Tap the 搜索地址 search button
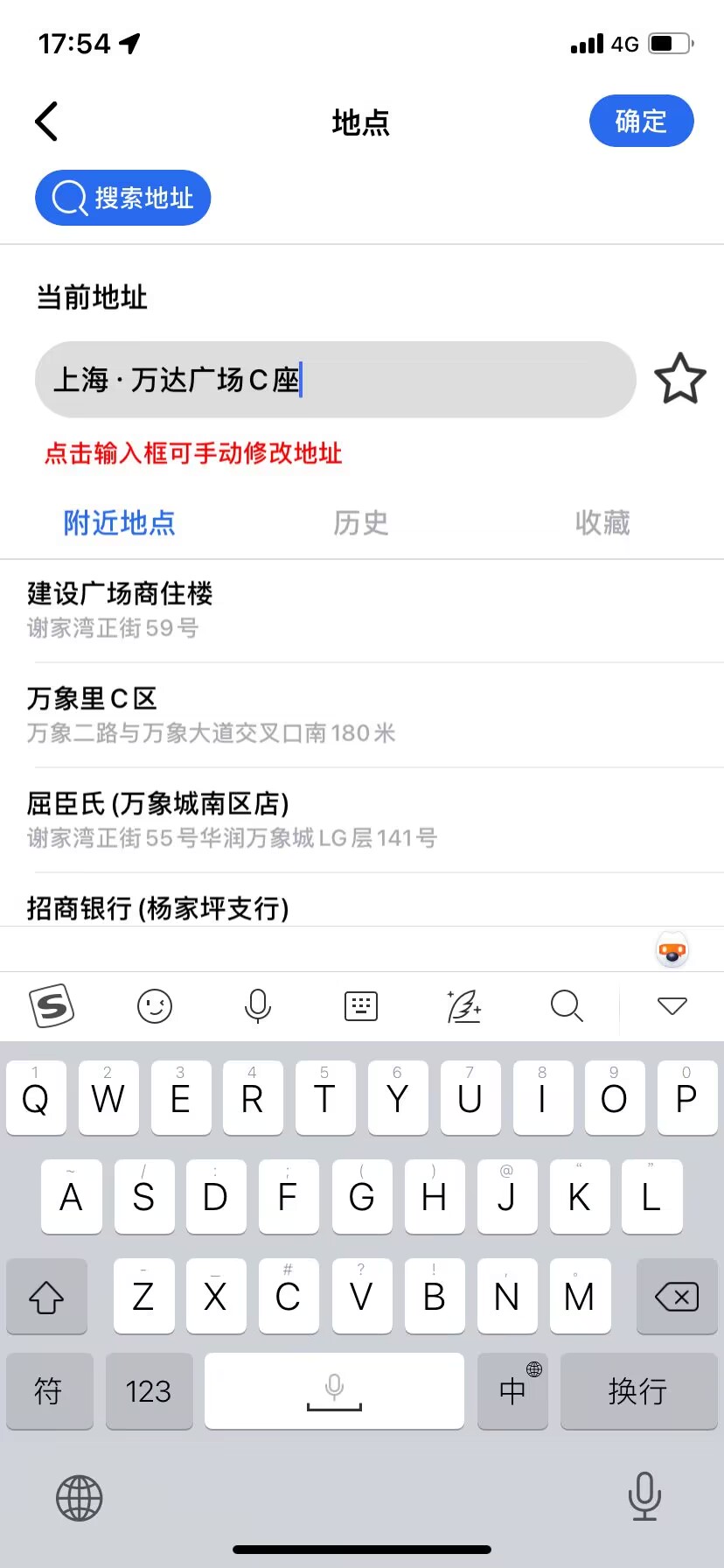 tap(123, 198)
